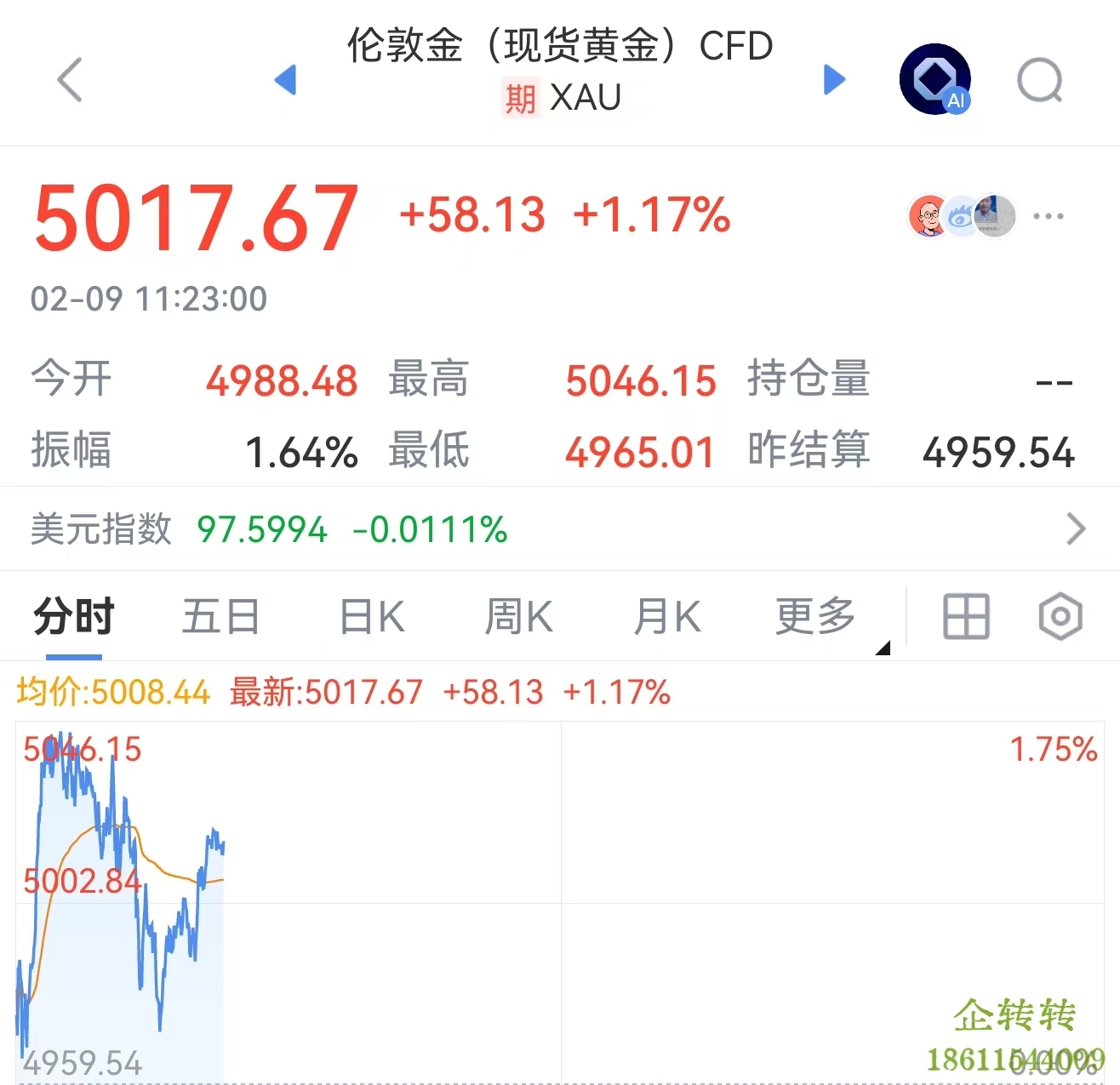Screen dimensions: 1120x1085
Task: Open the grid layout icon
Action: tap(966, 616)
